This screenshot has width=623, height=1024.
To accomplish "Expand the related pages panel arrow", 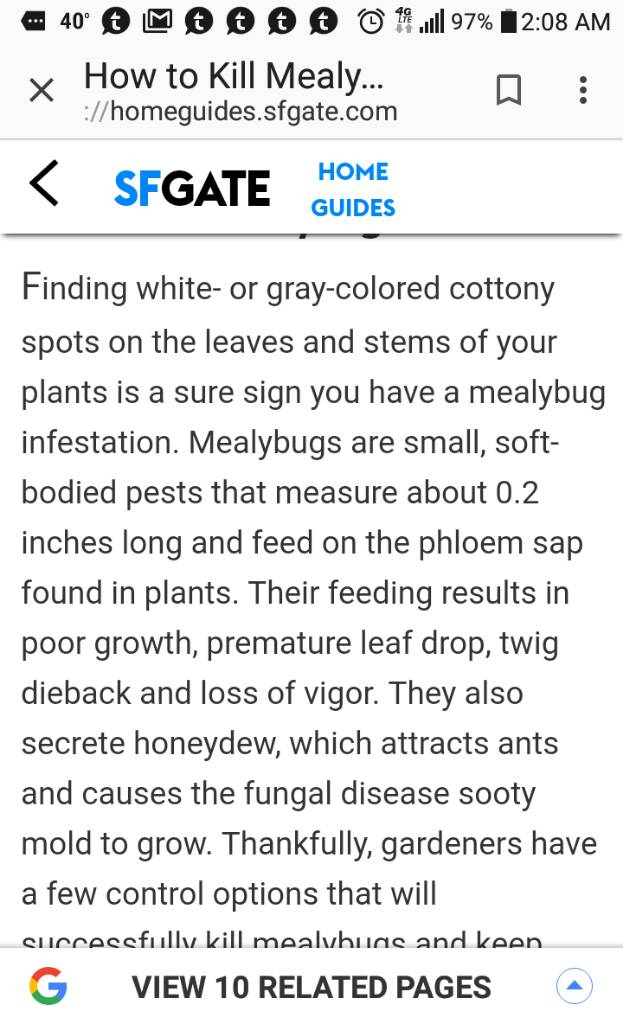I will [574, 987].
